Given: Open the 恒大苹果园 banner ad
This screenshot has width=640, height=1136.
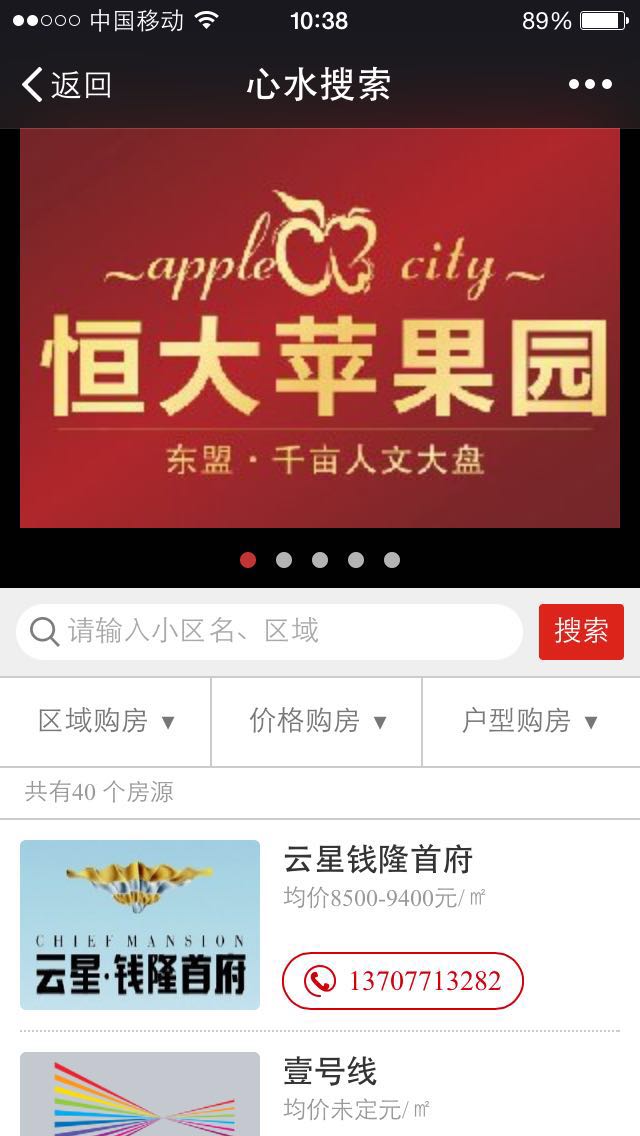Looking at the screenshot, I should pos(320,328).
